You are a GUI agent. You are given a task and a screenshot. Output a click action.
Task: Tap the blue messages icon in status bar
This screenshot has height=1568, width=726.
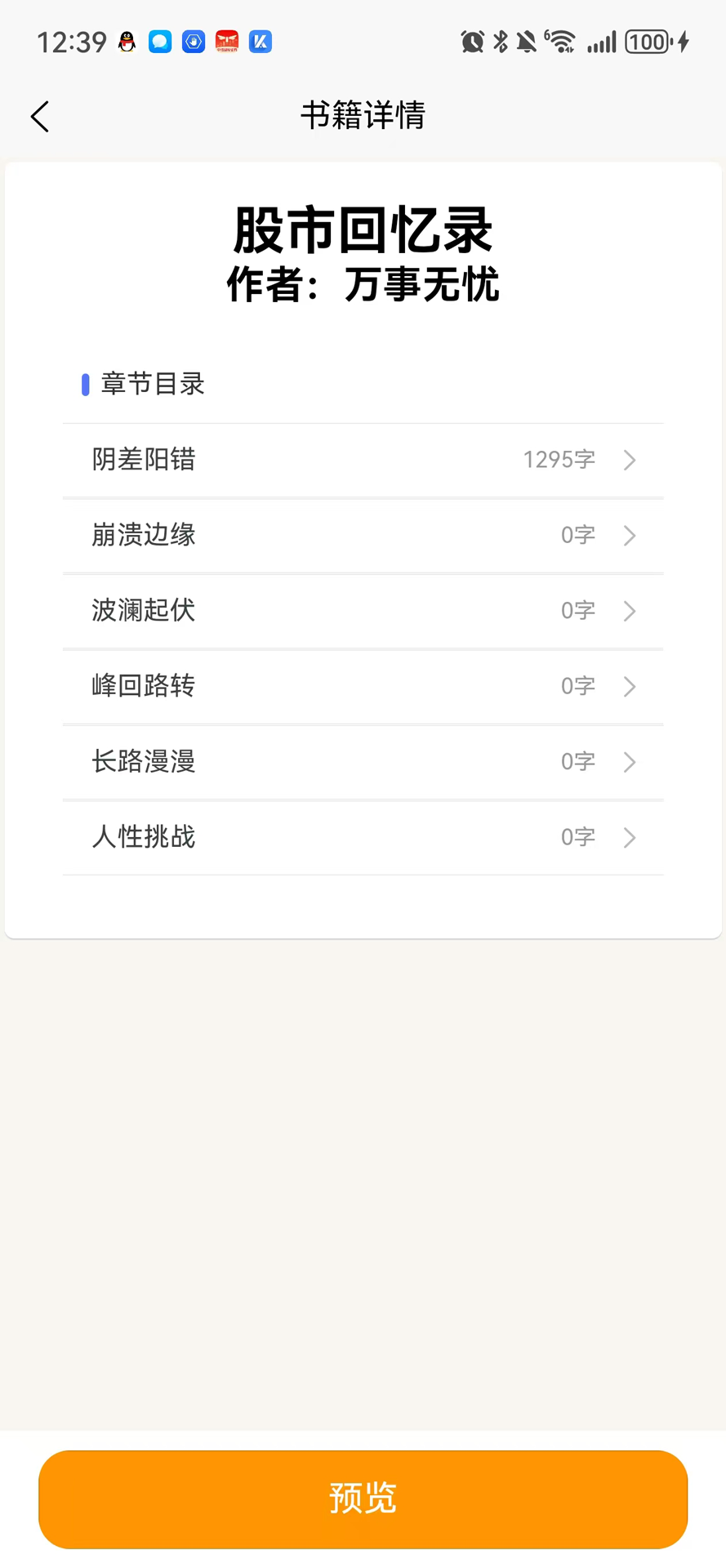(x=160, y=41)
